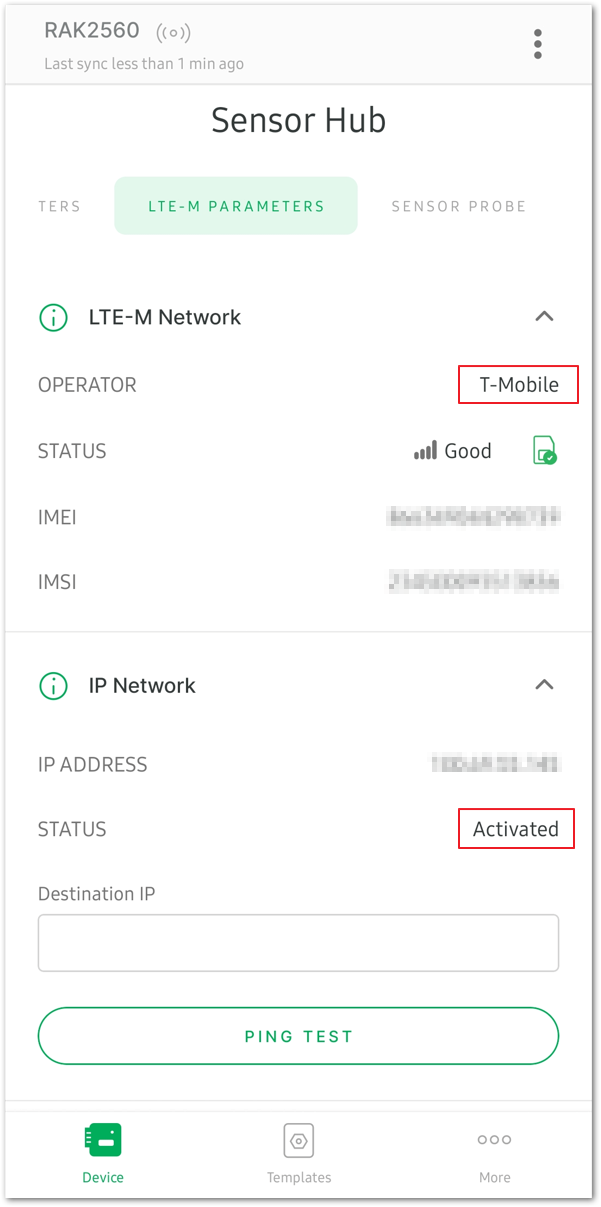Screen dimensions: 601x1207
Task: Collapse the IP Network section
Action: [544, 685]
